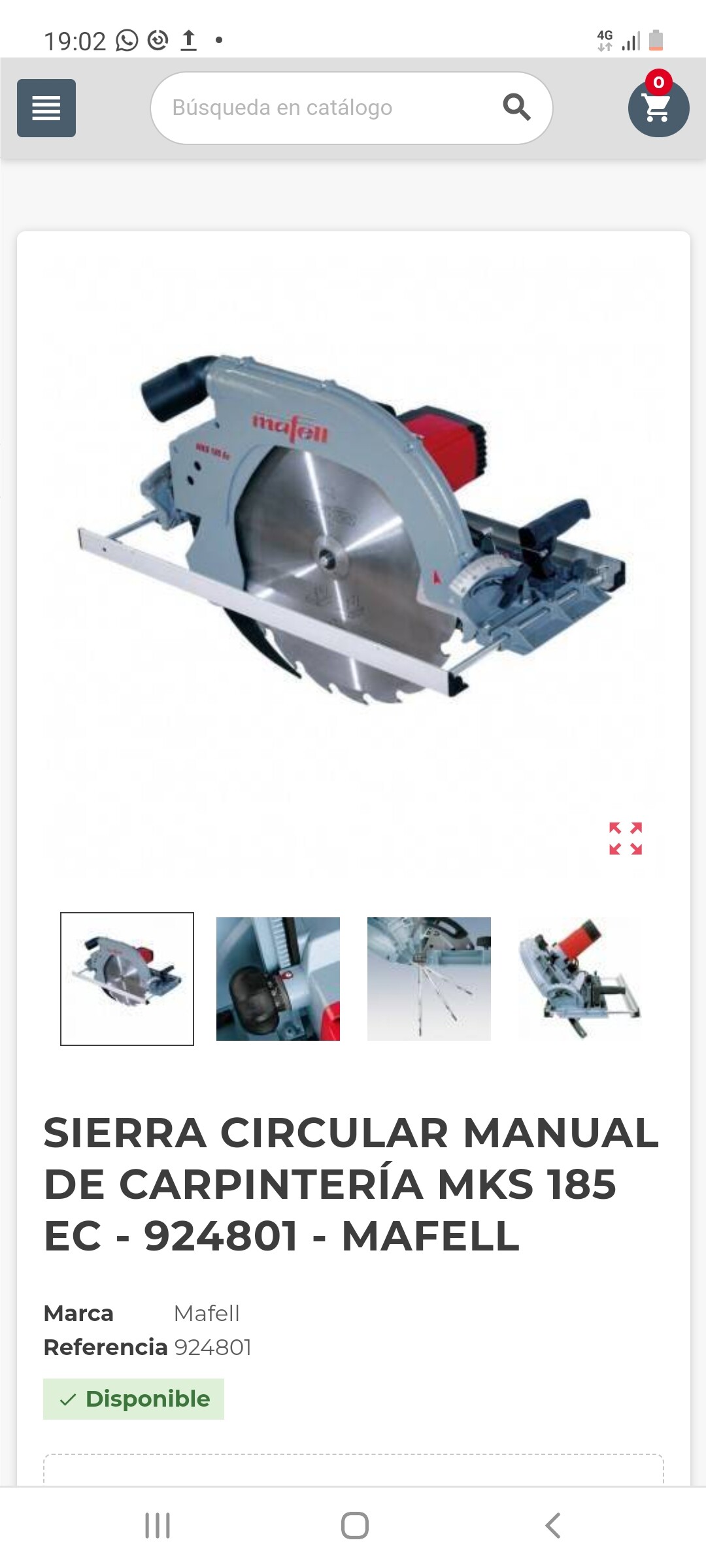Open the shopping cart
The image size is (706, 1568).
pyautogui.click(x=658, y=108)
